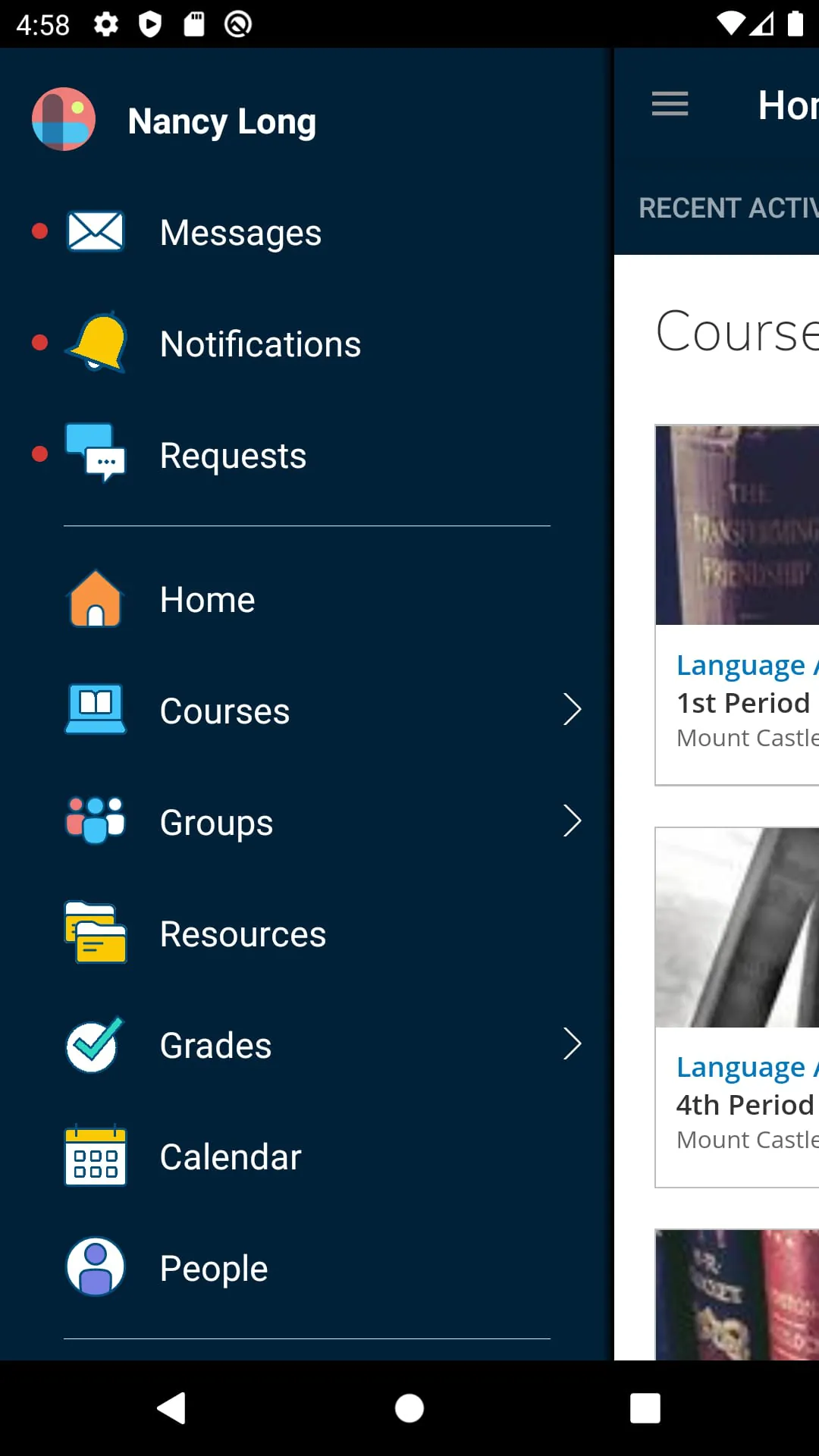This screenshot has width=819, height=1456.
Task: Select the Grades checkmark icon
Action: [92, 1044]
